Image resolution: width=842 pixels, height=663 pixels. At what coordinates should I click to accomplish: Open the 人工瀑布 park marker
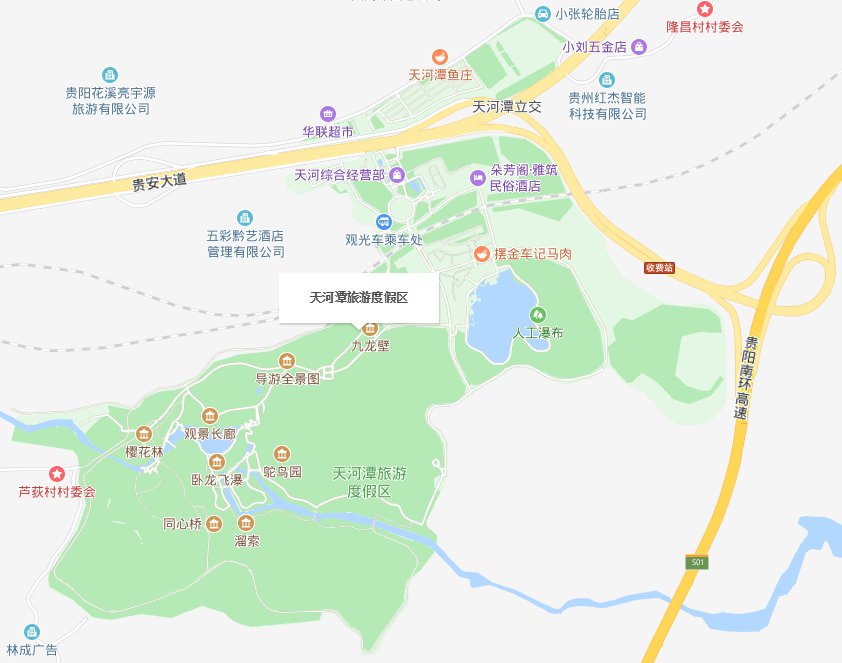click(x=545, y=315)
